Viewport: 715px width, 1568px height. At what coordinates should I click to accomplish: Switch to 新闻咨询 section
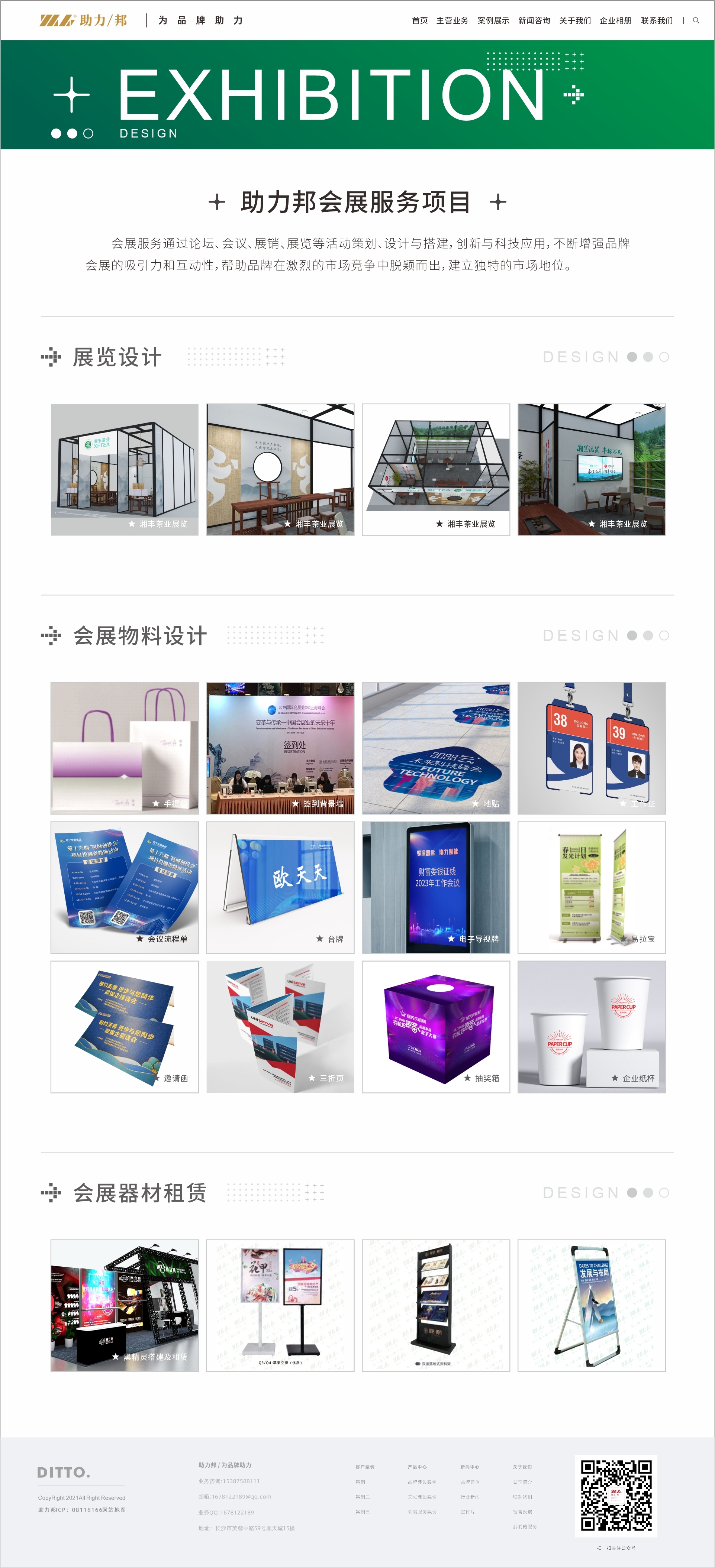point(534,21)
